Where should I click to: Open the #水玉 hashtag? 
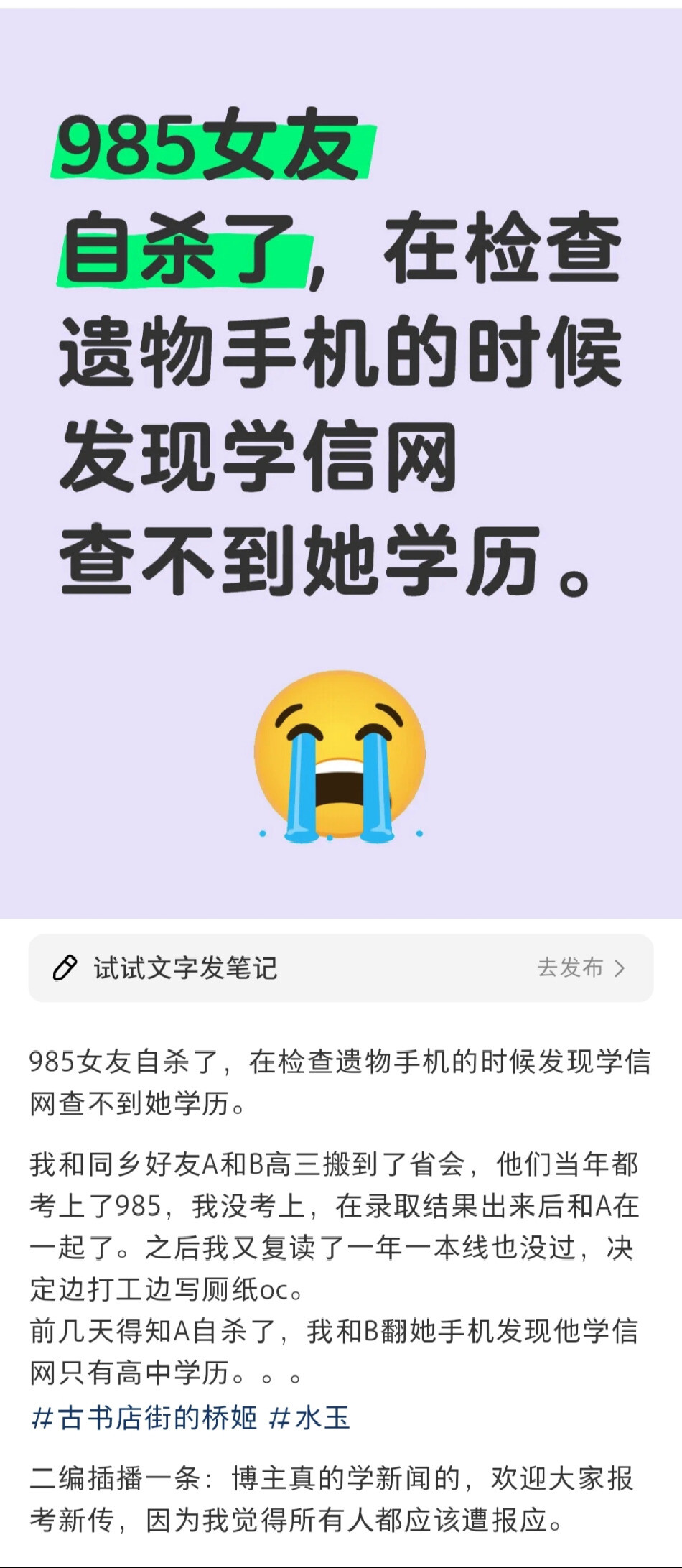coord(309,1418)
